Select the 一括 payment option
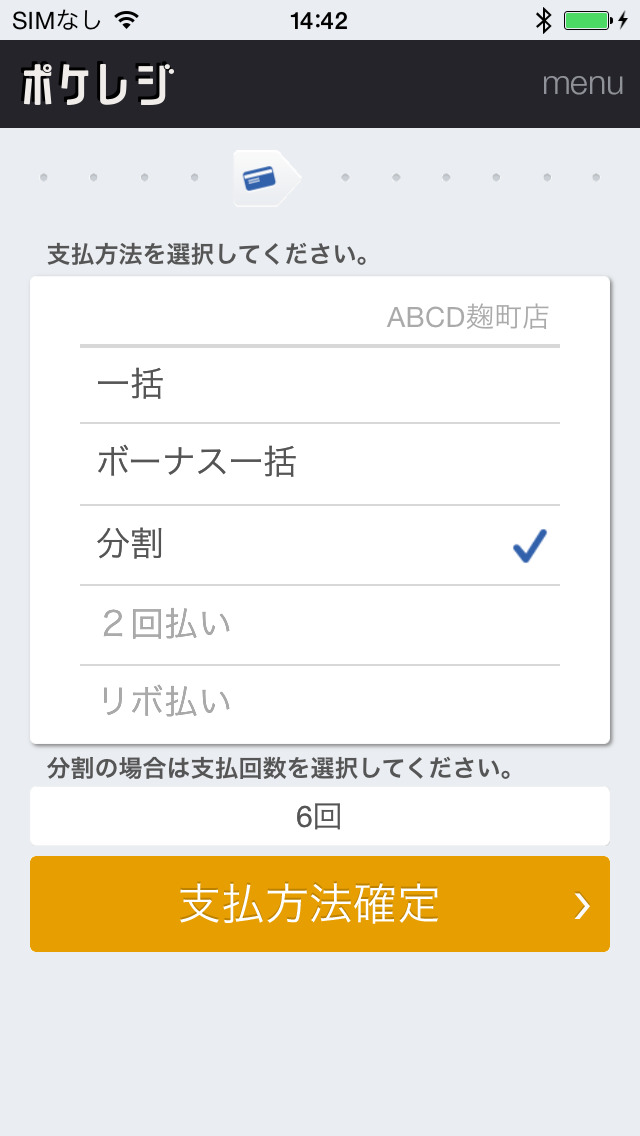 coord(320,385)
